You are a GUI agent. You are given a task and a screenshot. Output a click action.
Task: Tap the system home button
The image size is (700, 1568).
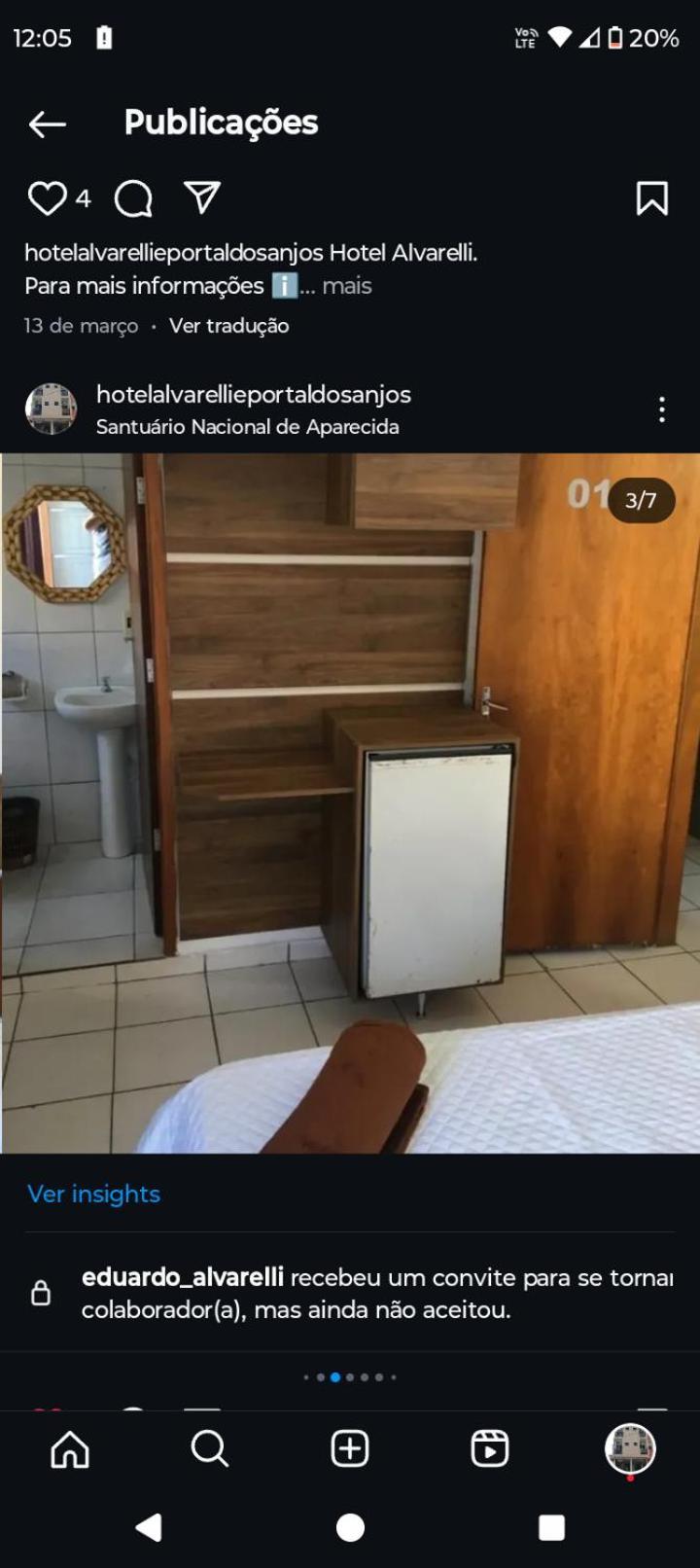(350, 1527)
